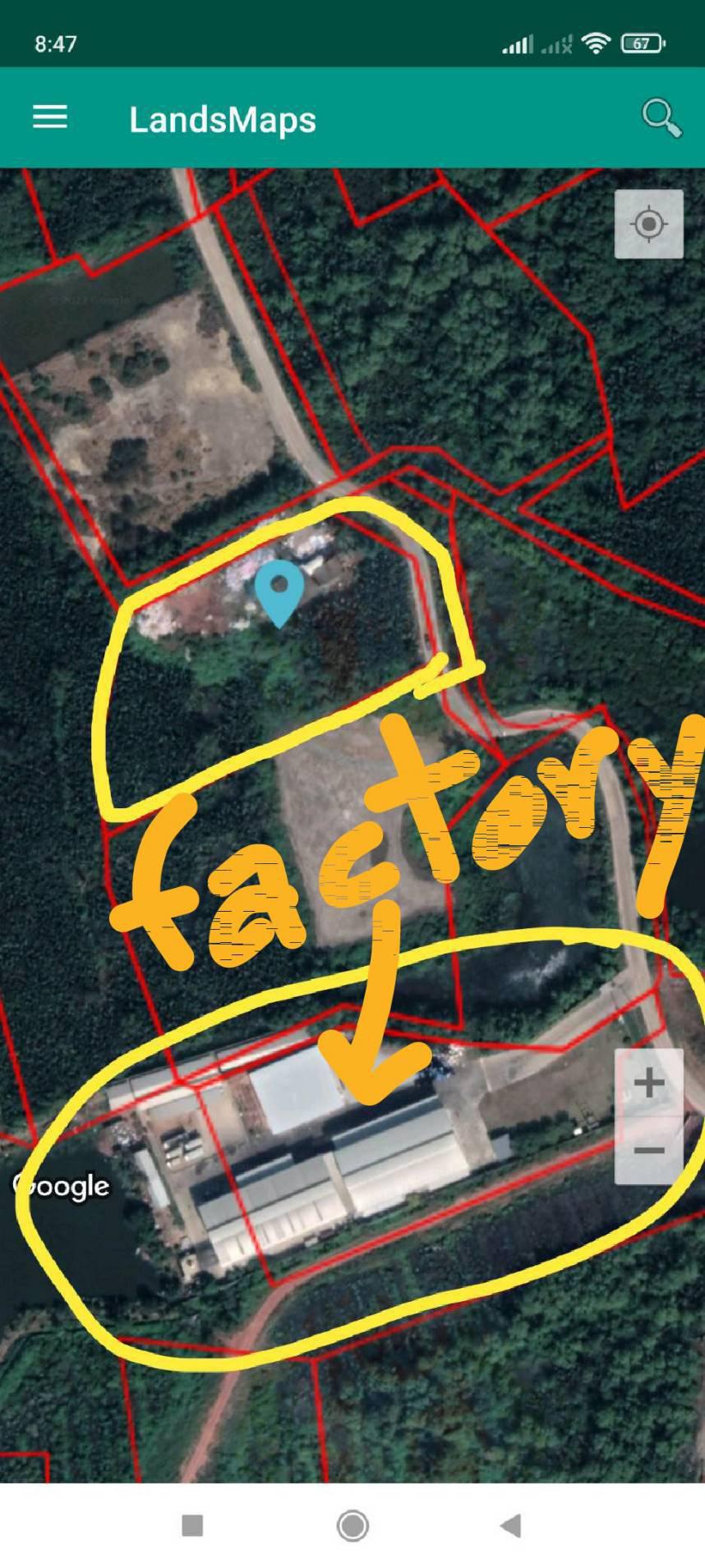The image size is (705, 1568).
Task: Open the search magnifier icon
Action: tap(661, 118)
